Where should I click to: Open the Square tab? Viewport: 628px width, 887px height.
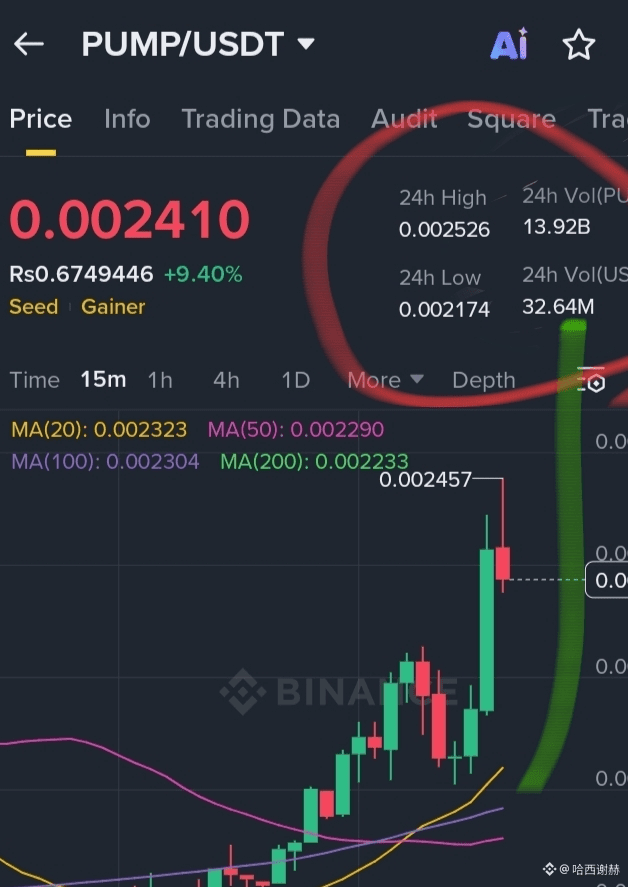pyautogui.click(x=510, y=119)
